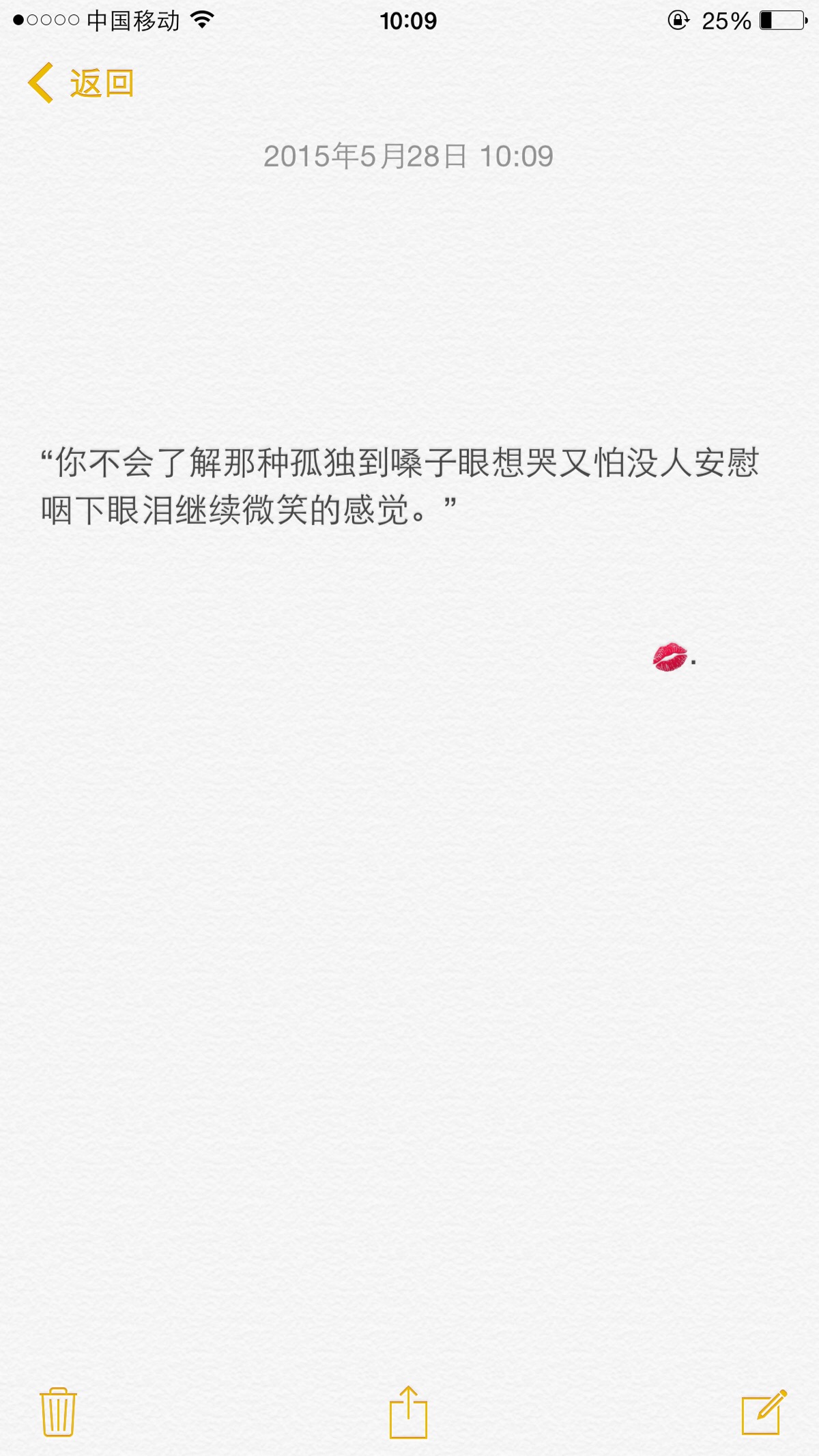Go back via the 返回 button
Screen dimensions: 819x1456
(x=81, y=83)
